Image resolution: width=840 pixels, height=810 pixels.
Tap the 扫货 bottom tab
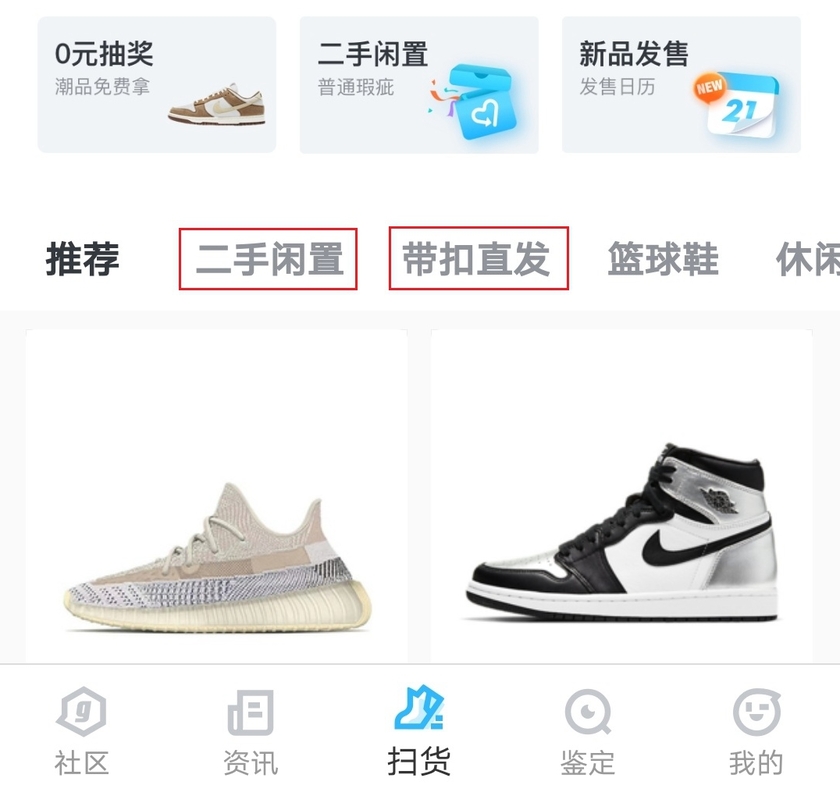pos(419,735)
